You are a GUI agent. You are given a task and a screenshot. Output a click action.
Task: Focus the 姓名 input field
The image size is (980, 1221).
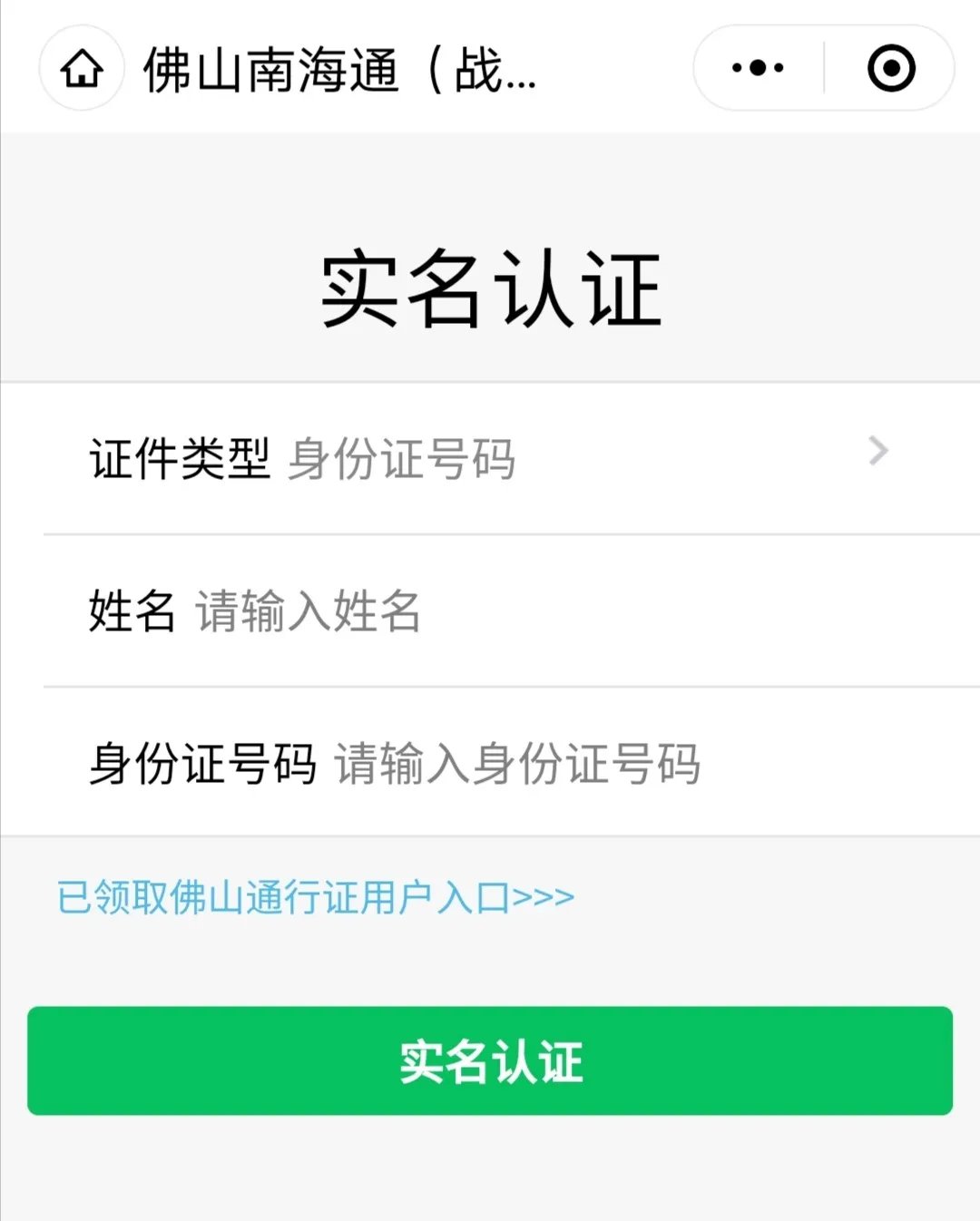coord(544,610)
